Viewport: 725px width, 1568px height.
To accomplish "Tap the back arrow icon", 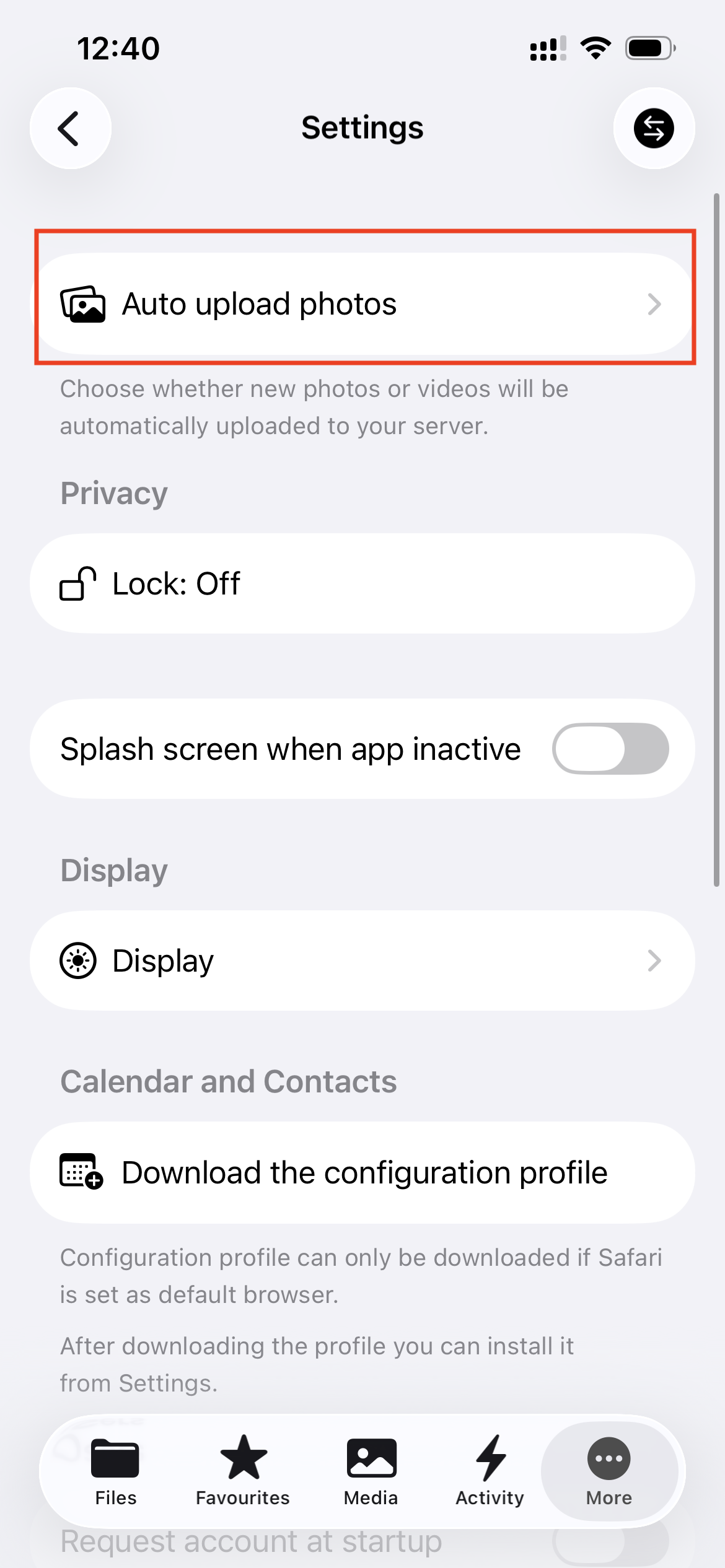I will pyautogui.click(x=70, y=128).
